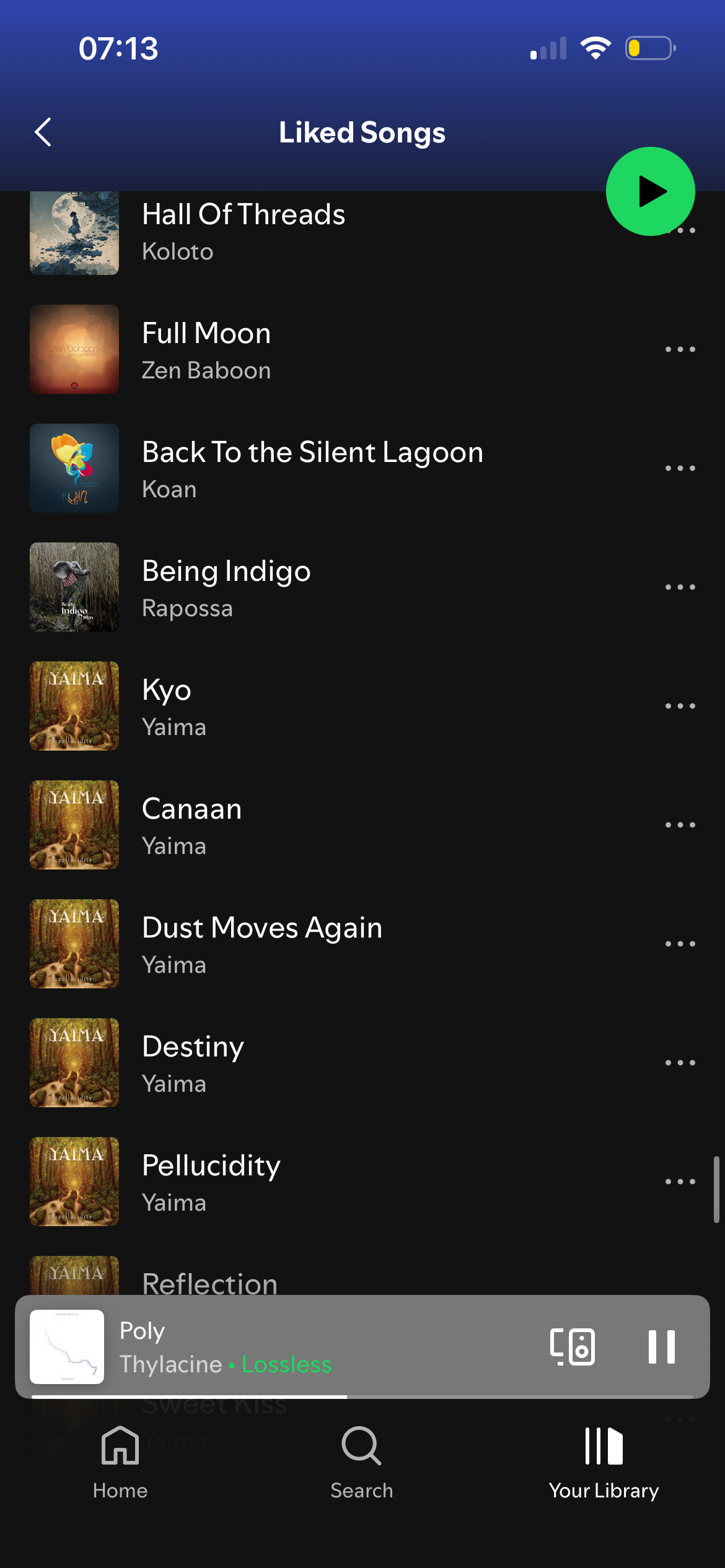Start playing Liked Songs with green button
Viewport: 725px width, 1568px height.
pyautogui.click(x=650, y=191)
